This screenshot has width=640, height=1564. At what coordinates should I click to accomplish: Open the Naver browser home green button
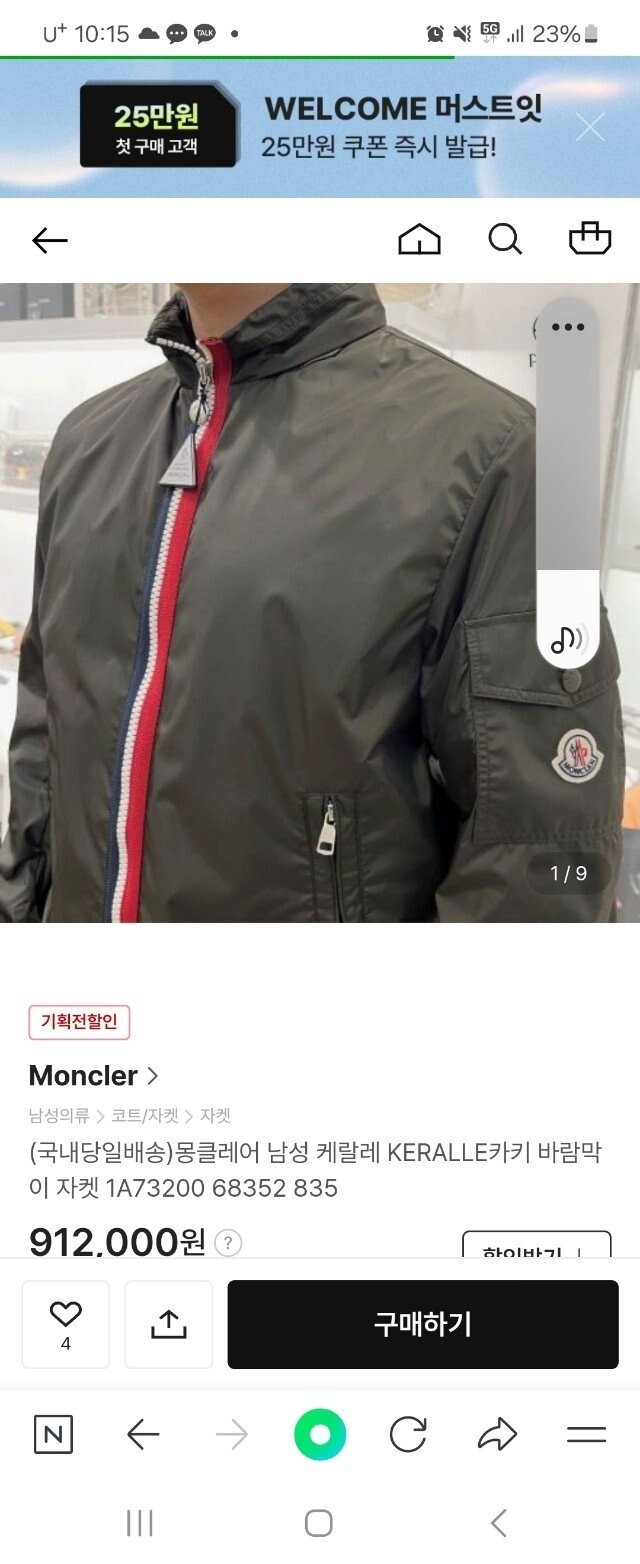coord(320,1436)
